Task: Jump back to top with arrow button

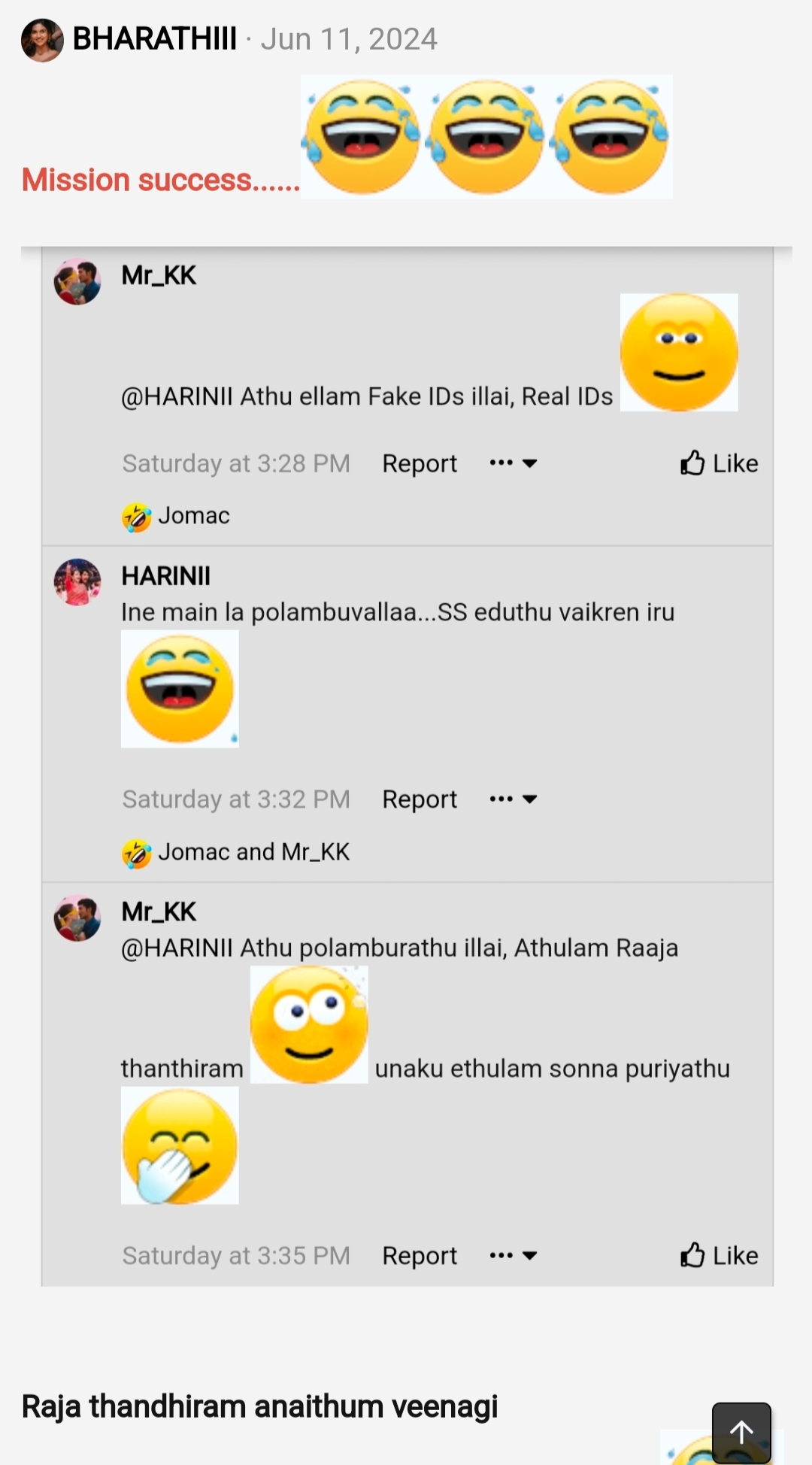Action: coord(741,1432)
